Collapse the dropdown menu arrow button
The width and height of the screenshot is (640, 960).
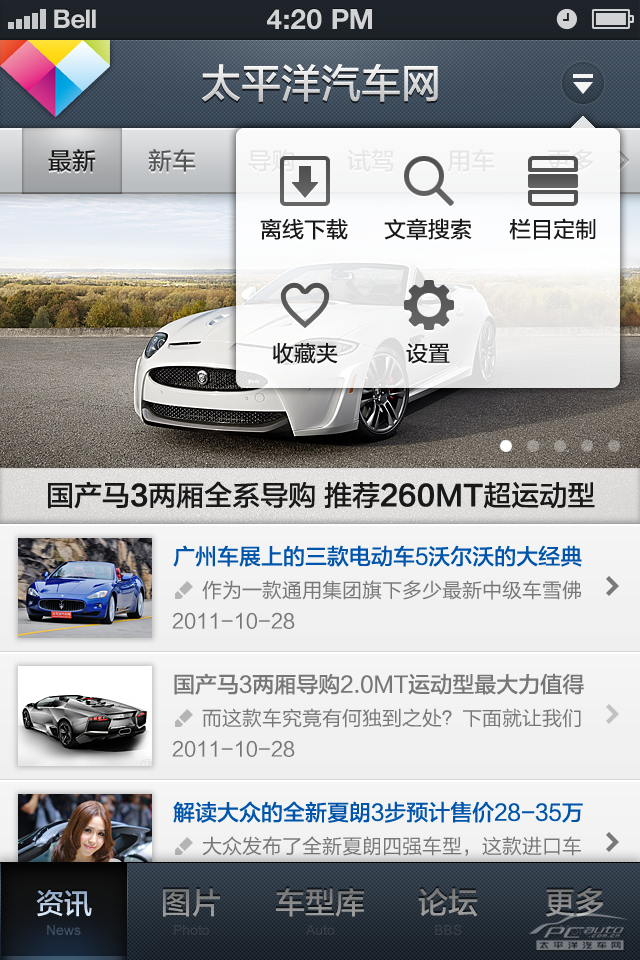click(x=583, y=84)
